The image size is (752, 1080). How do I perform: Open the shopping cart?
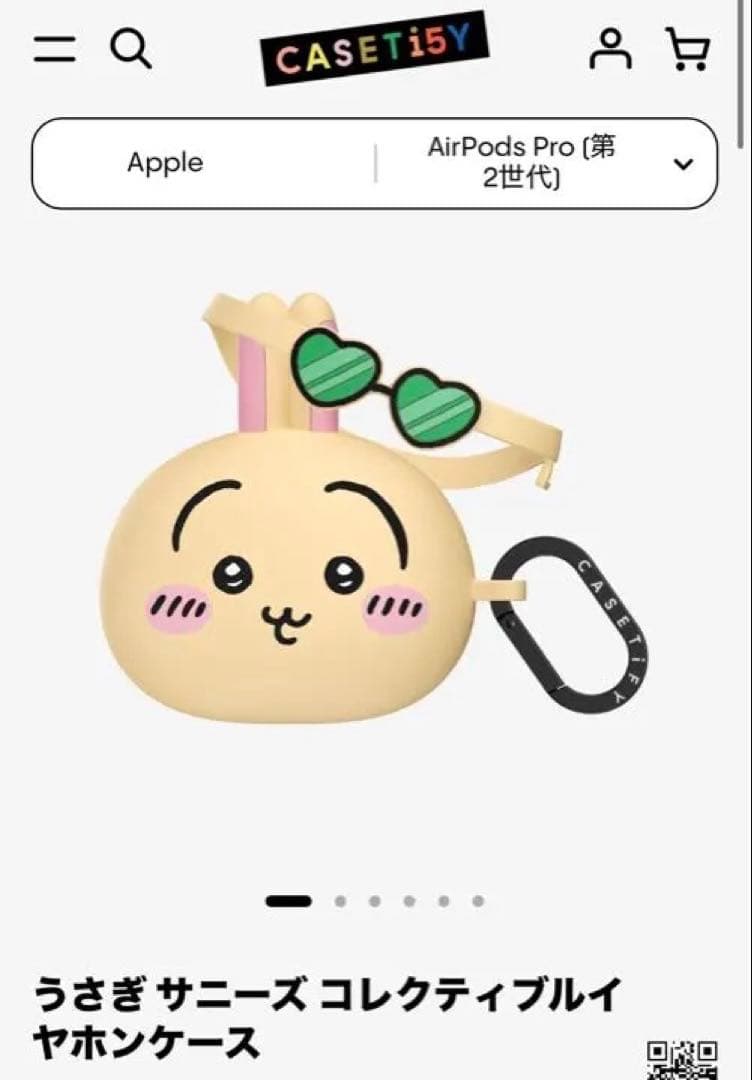click(688, 48)
